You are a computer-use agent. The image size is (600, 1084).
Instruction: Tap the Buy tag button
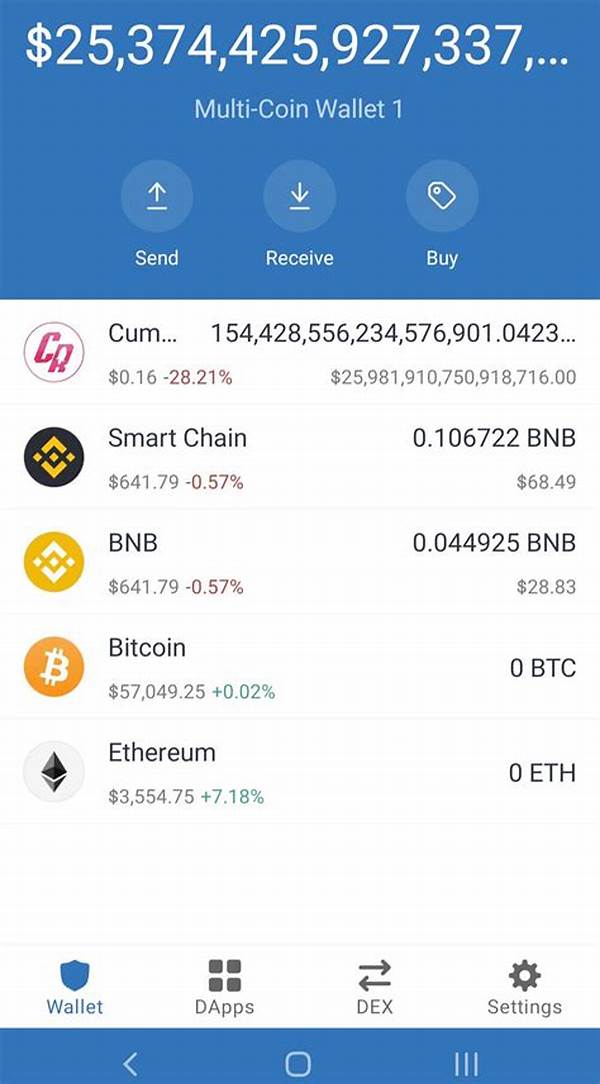(x=441, y=197)
